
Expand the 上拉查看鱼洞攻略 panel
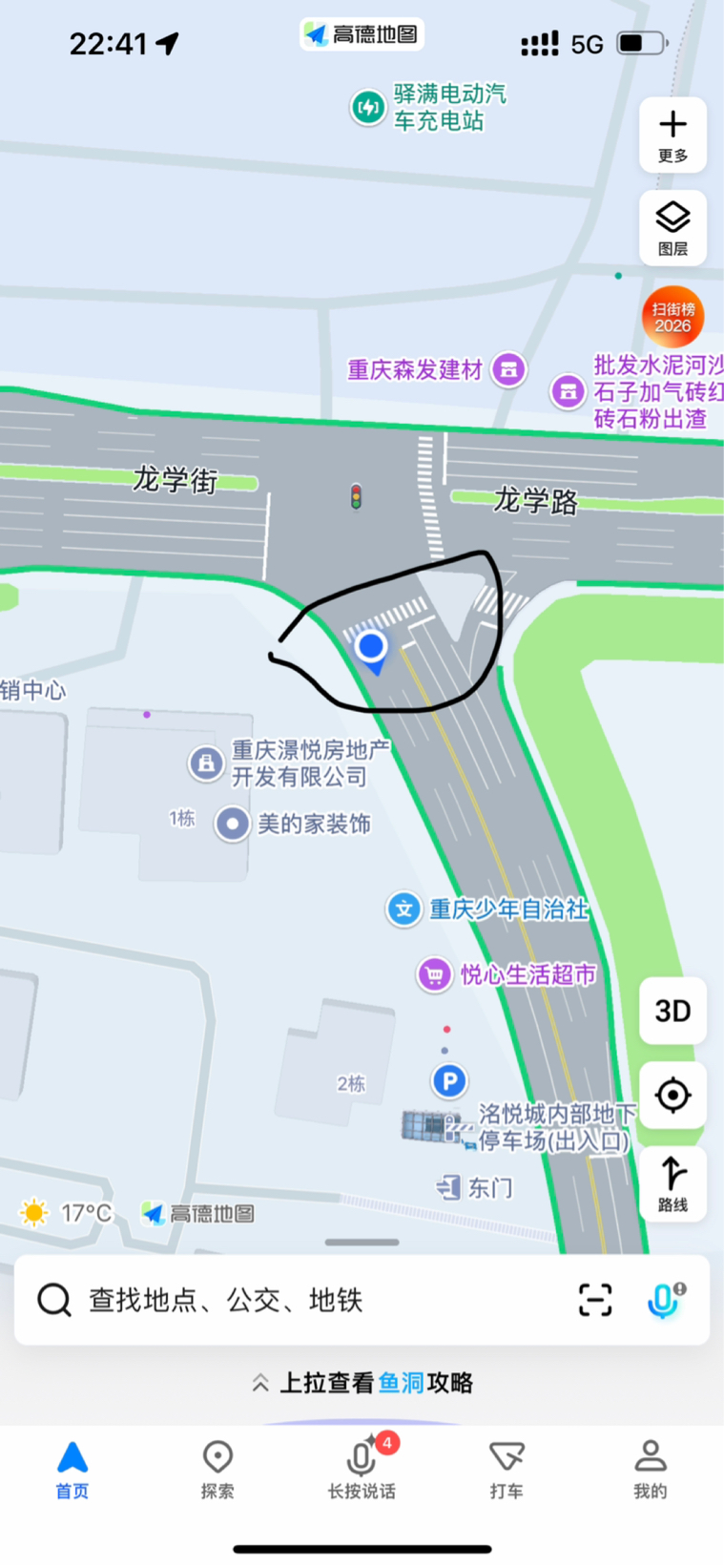[362, 1383]
